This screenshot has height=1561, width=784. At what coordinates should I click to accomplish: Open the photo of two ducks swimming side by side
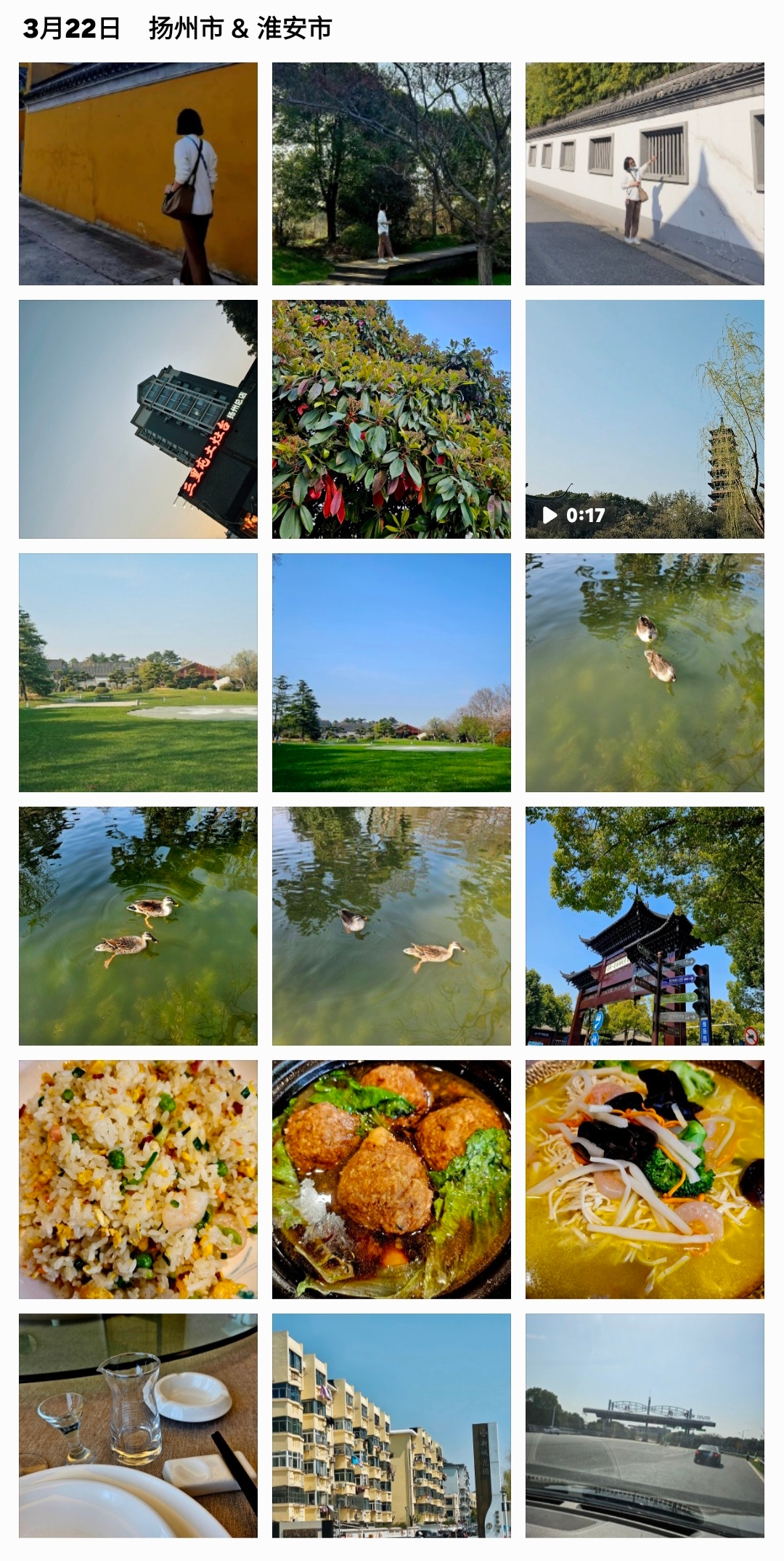coord(138,926)
